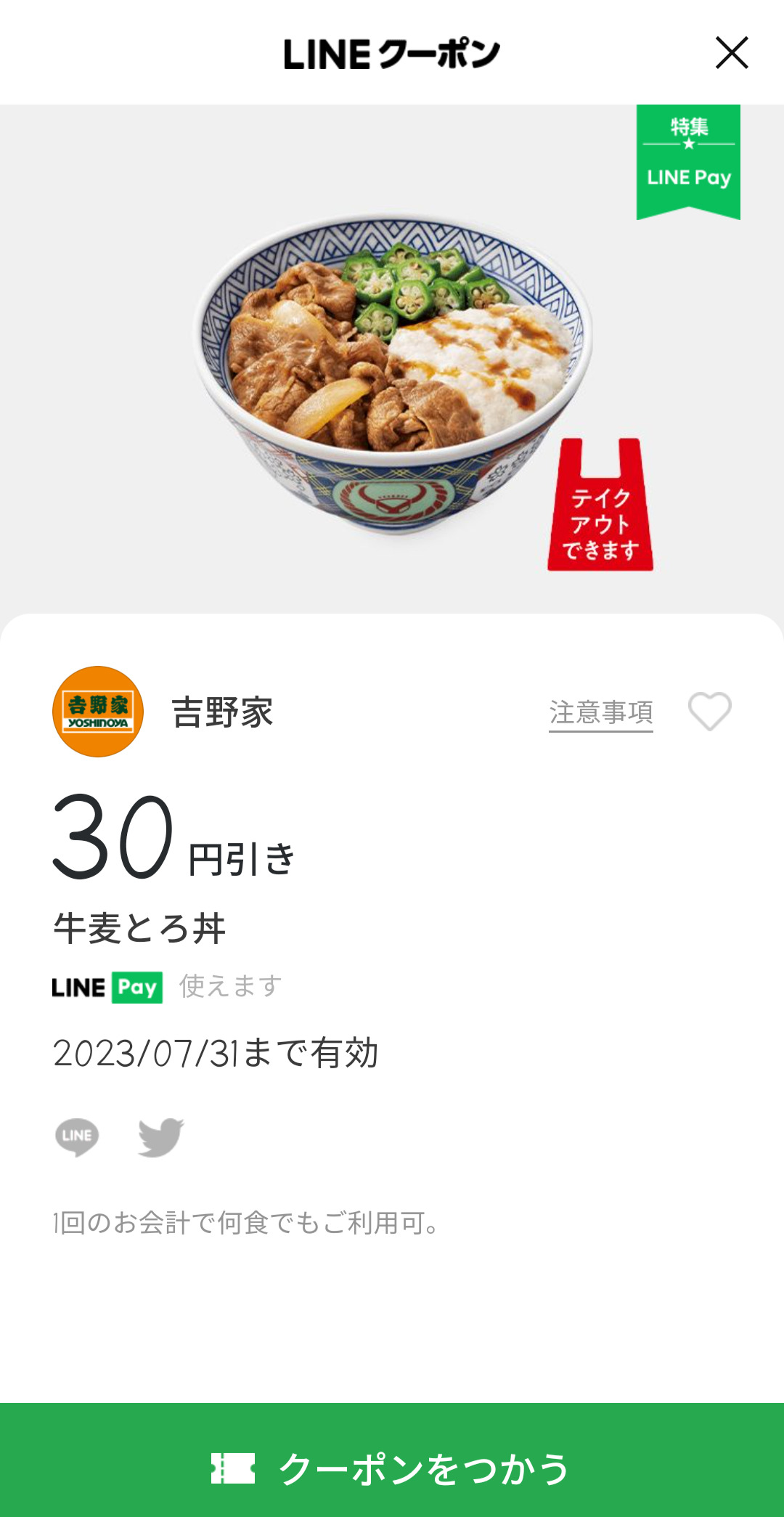Open the 注意事項 notes link
The height and width of the screenshot is (1517, 784).
pyautogui.click(x=600, y=712)
